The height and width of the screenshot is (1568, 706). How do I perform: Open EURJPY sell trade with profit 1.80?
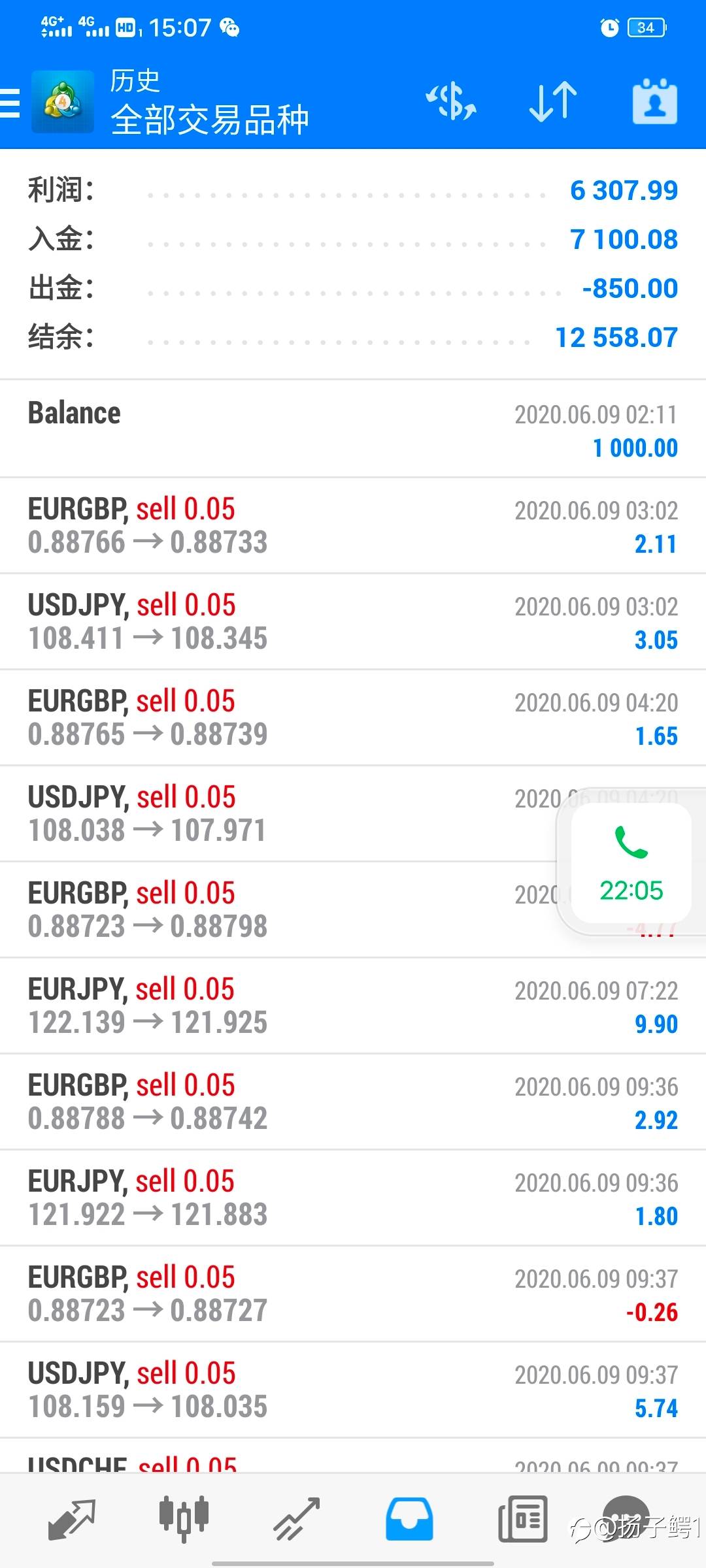click(353, 1198)
